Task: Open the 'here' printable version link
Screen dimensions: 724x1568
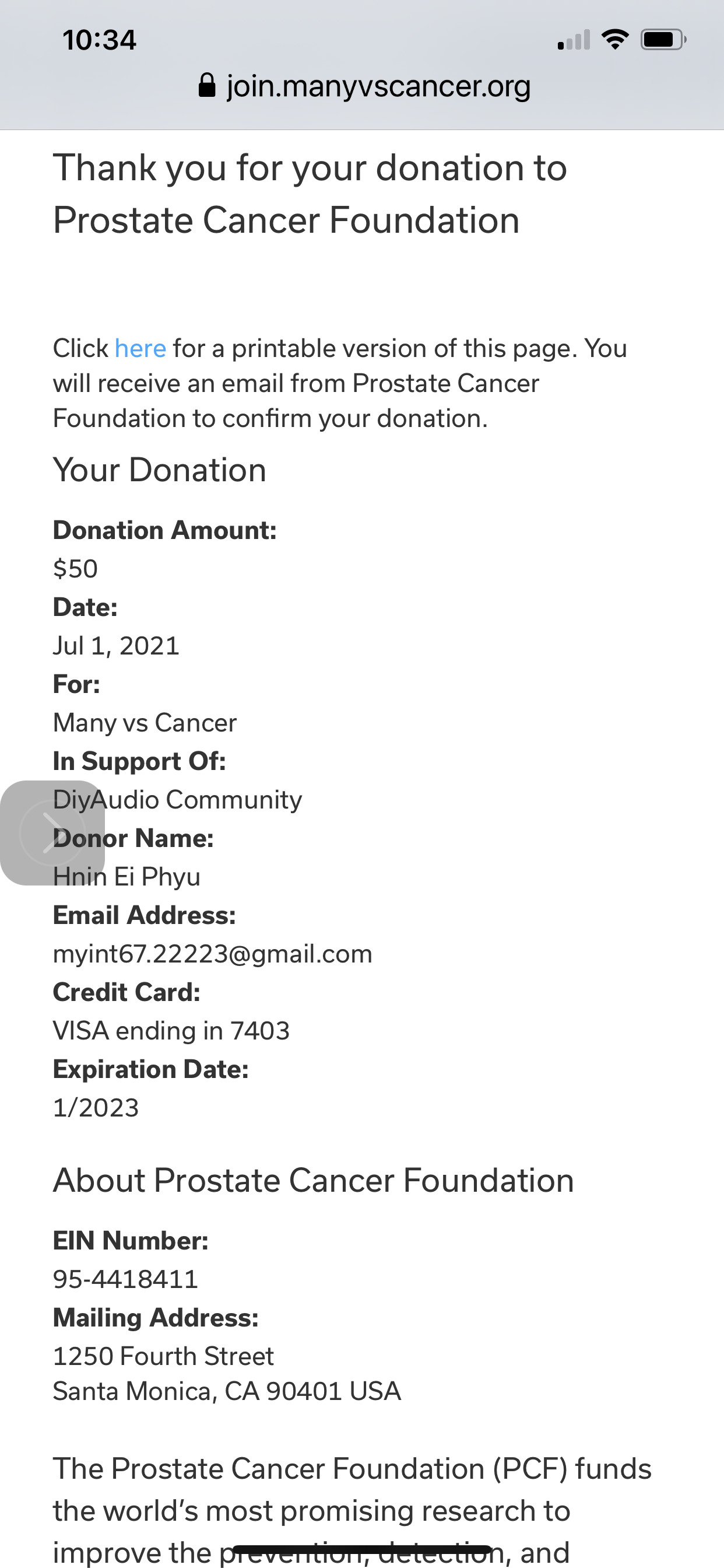Action: coord(140,349)
